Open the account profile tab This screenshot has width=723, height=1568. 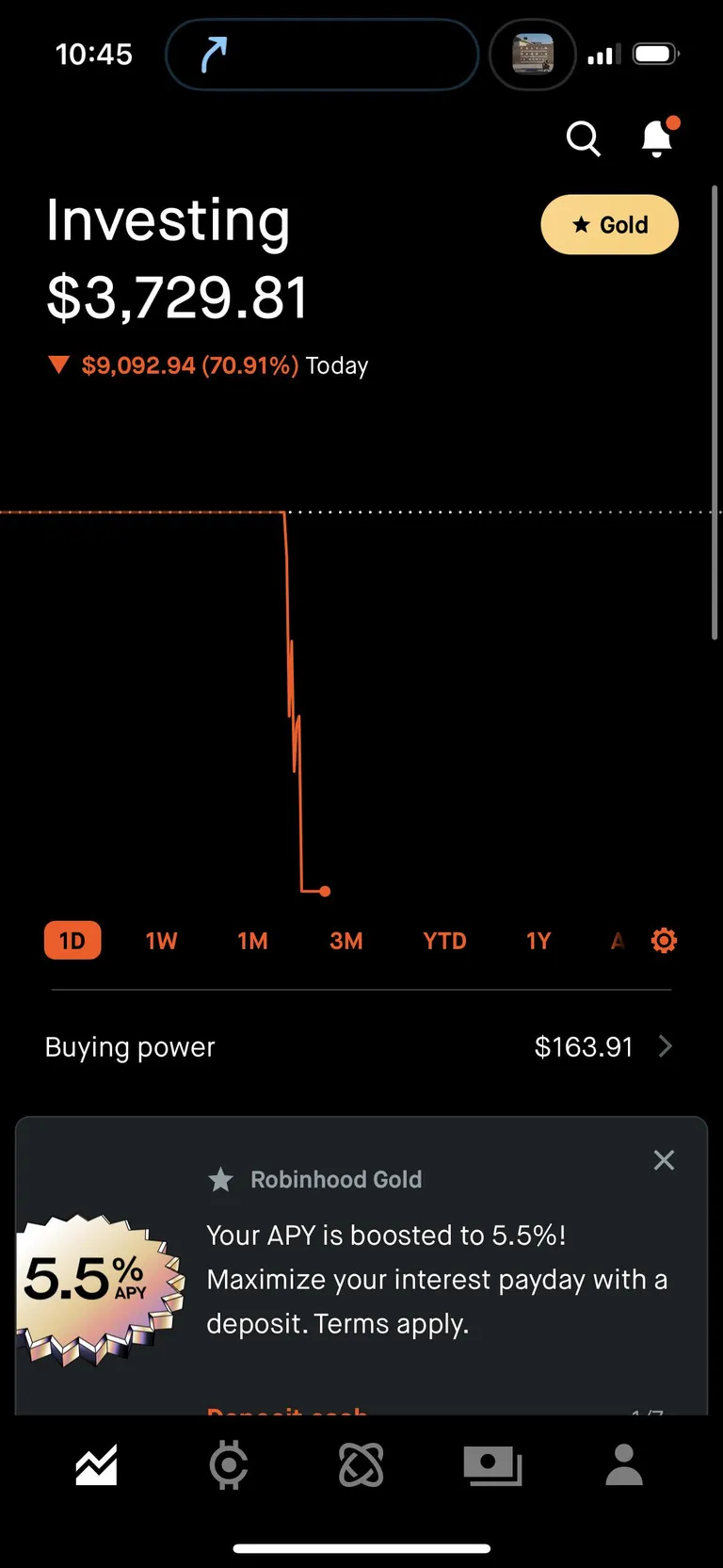(x=624, y=1465)
